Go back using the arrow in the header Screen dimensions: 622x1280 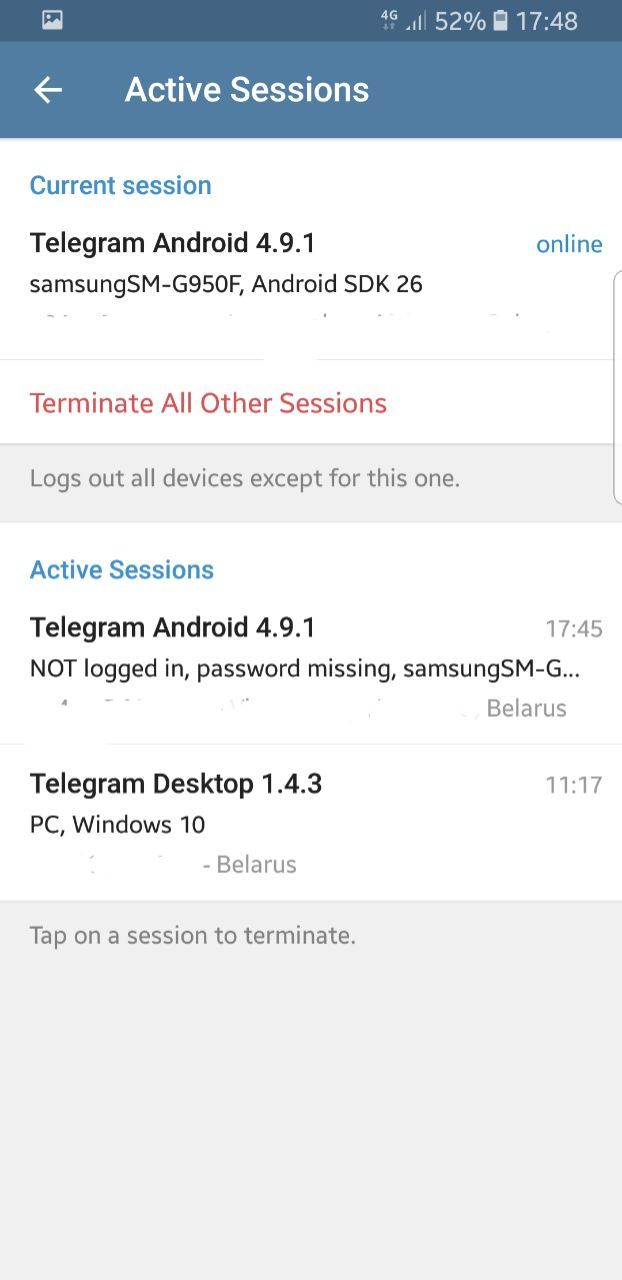coord(48,90)
